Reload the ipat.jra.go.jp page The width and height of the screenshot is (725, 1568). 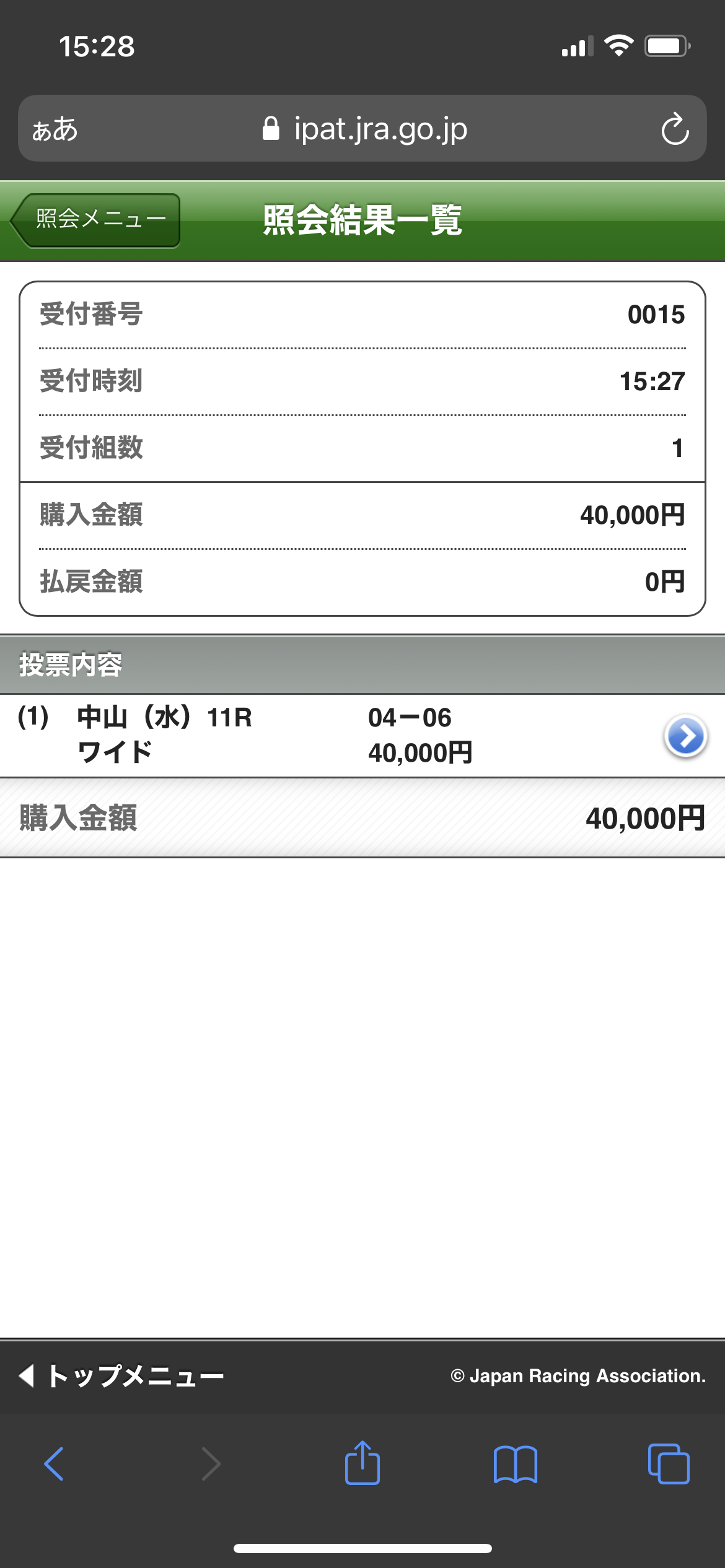674,129
